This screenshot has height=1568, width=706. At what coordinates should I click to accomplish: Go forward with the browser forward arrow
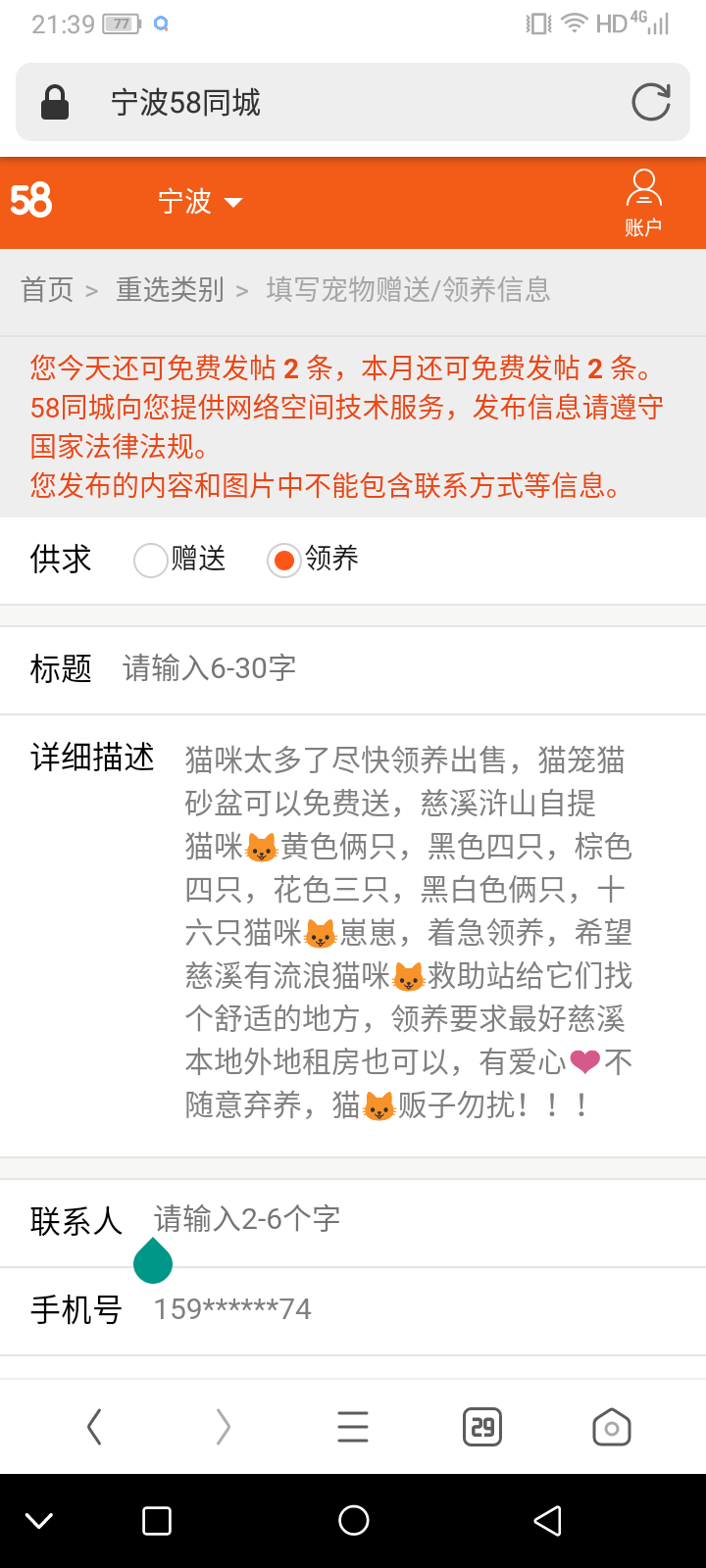coord(224,1427)
